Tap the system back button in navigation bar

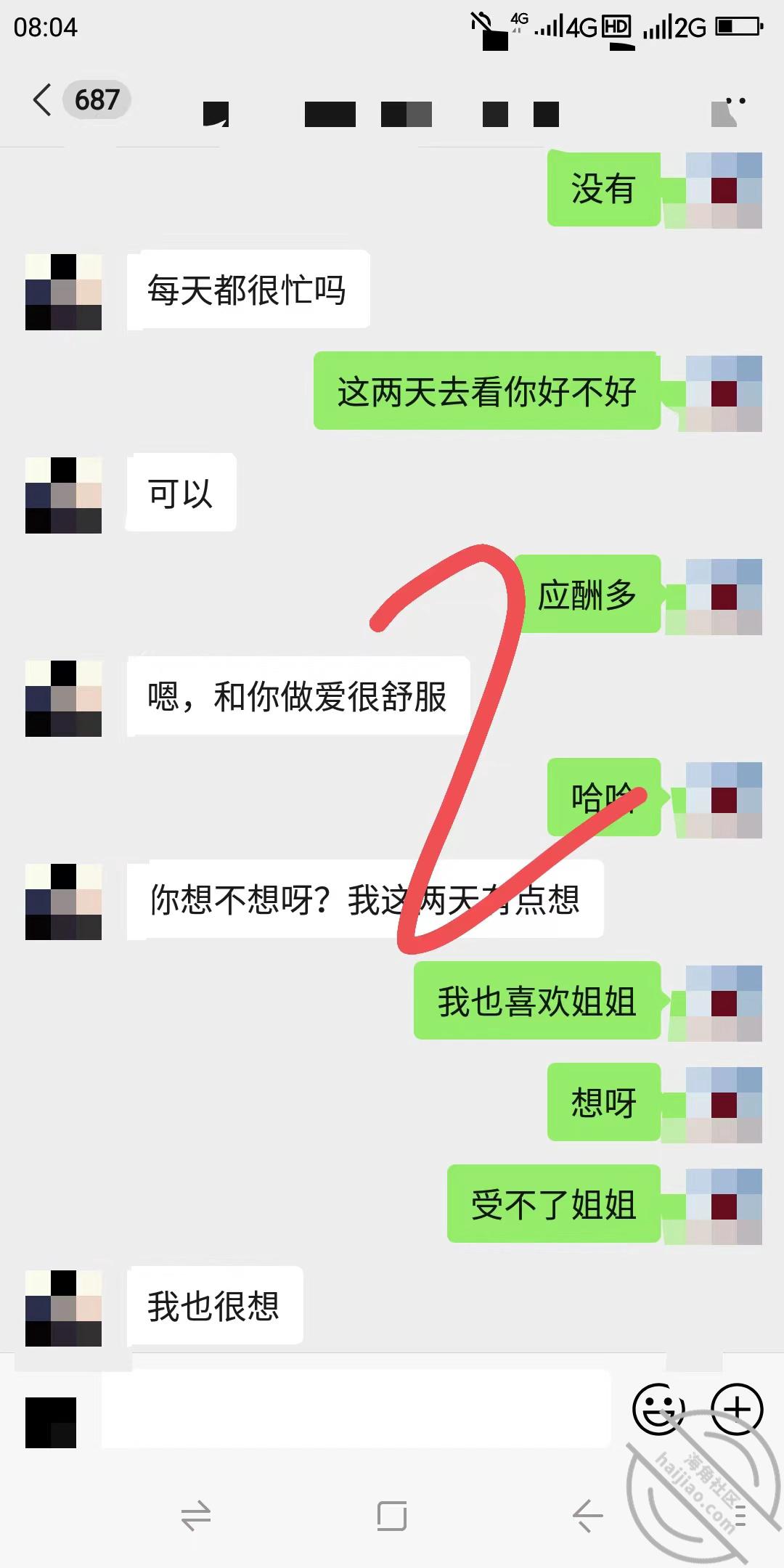tap(587, 1516)
